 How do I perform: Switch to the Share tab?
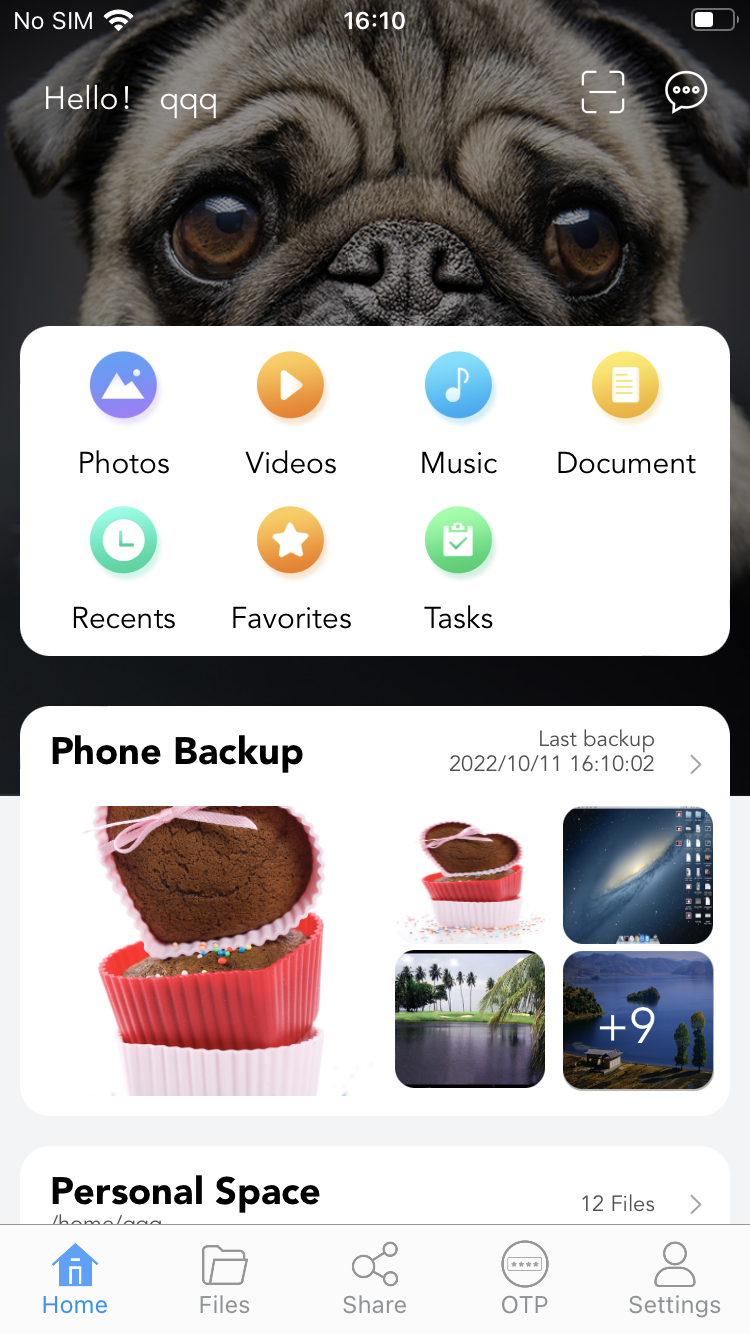coord(375,1279)
